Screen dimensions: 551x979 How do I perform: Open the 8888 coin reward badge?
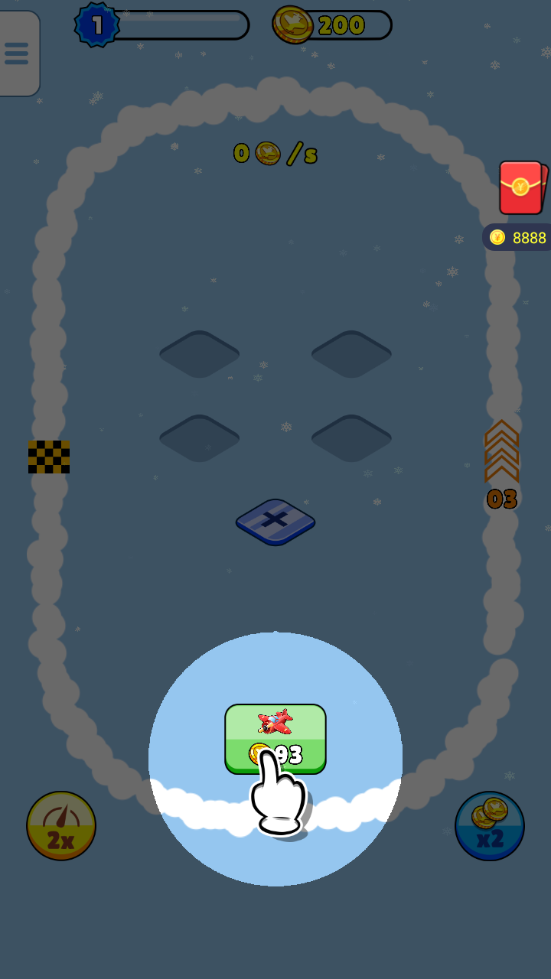(517, 237)
